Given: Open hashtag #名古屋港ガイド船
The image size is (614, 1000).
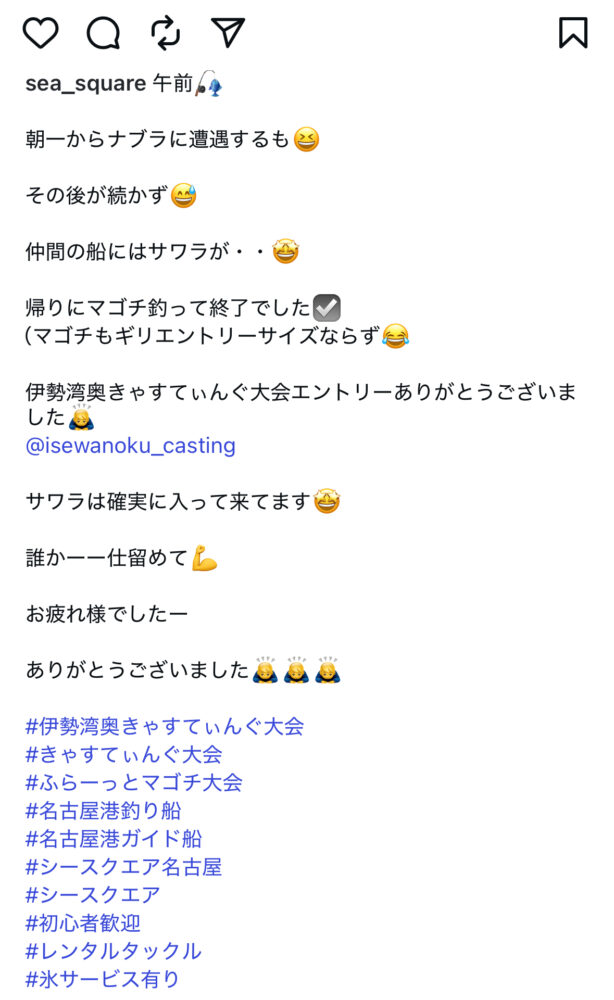Looking at the screenshot, I should 114,838.
